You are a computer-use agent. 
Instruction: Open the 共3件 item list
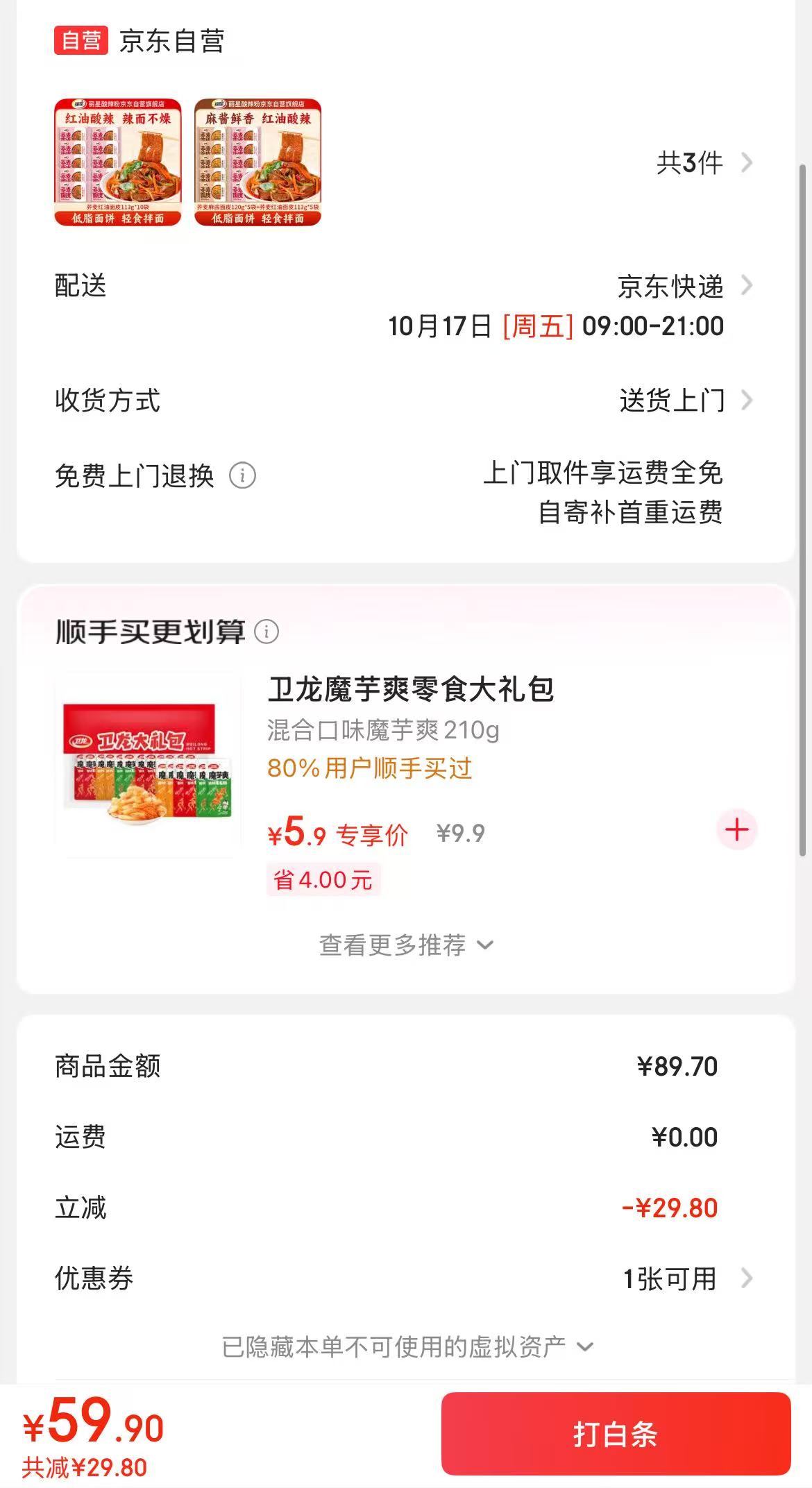704,163
